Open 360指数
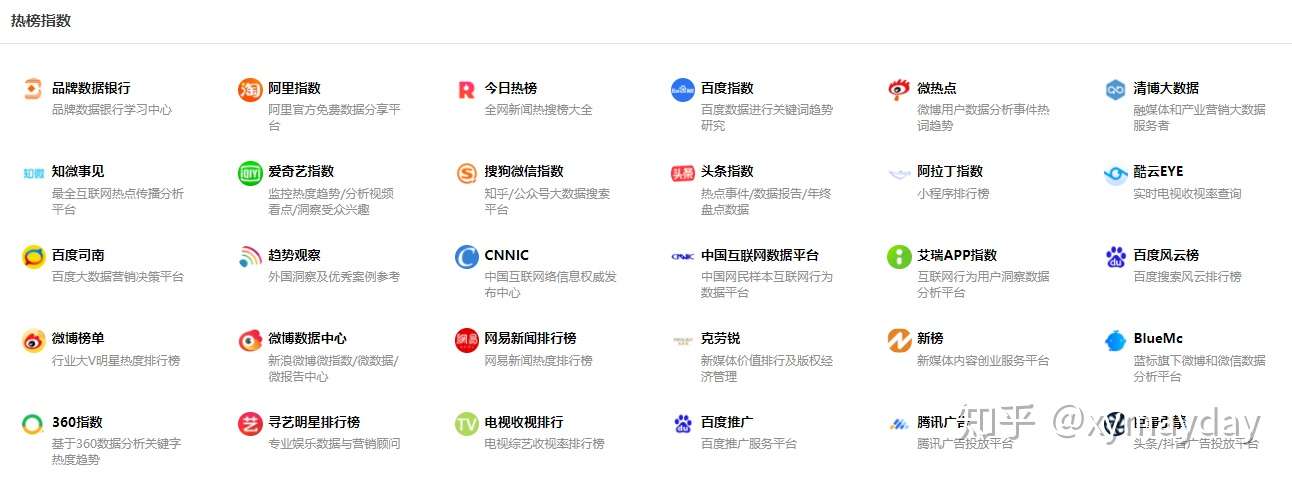This screenshot has height=479, width=1292. tap(77, 422)
